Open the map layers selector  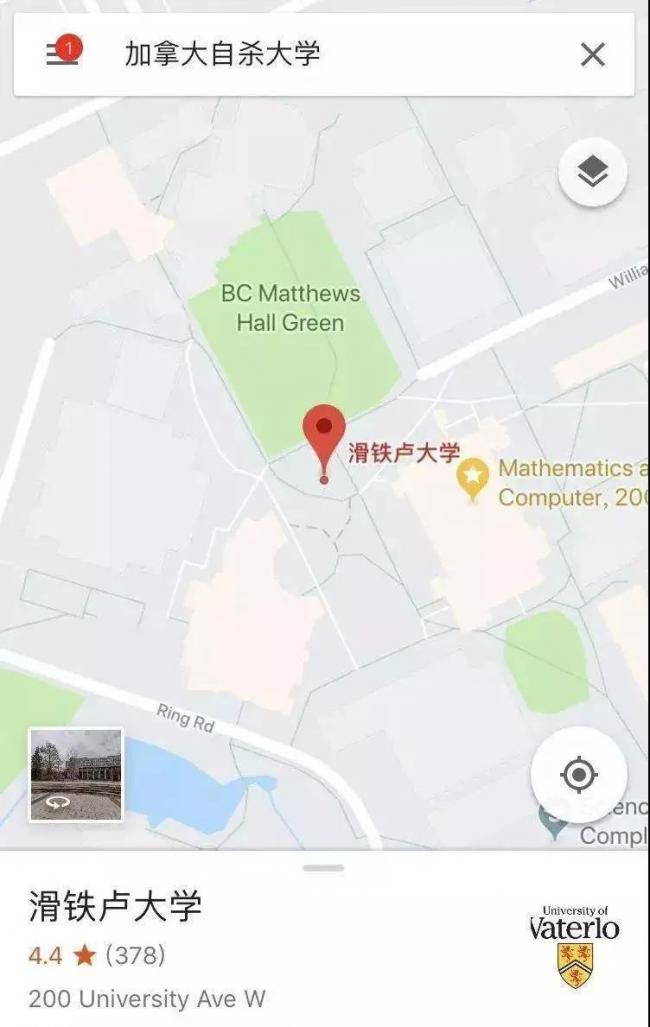pos(593,173)
